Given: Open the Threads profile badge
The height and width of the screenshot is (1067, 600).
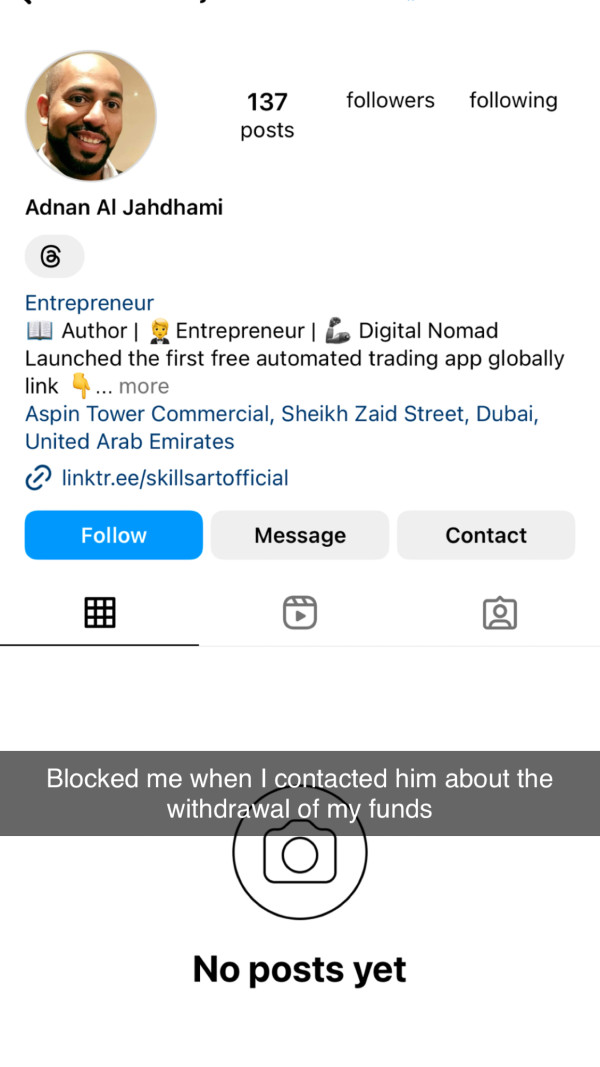Looking at the screenshot, I should (x=54, y=257).
